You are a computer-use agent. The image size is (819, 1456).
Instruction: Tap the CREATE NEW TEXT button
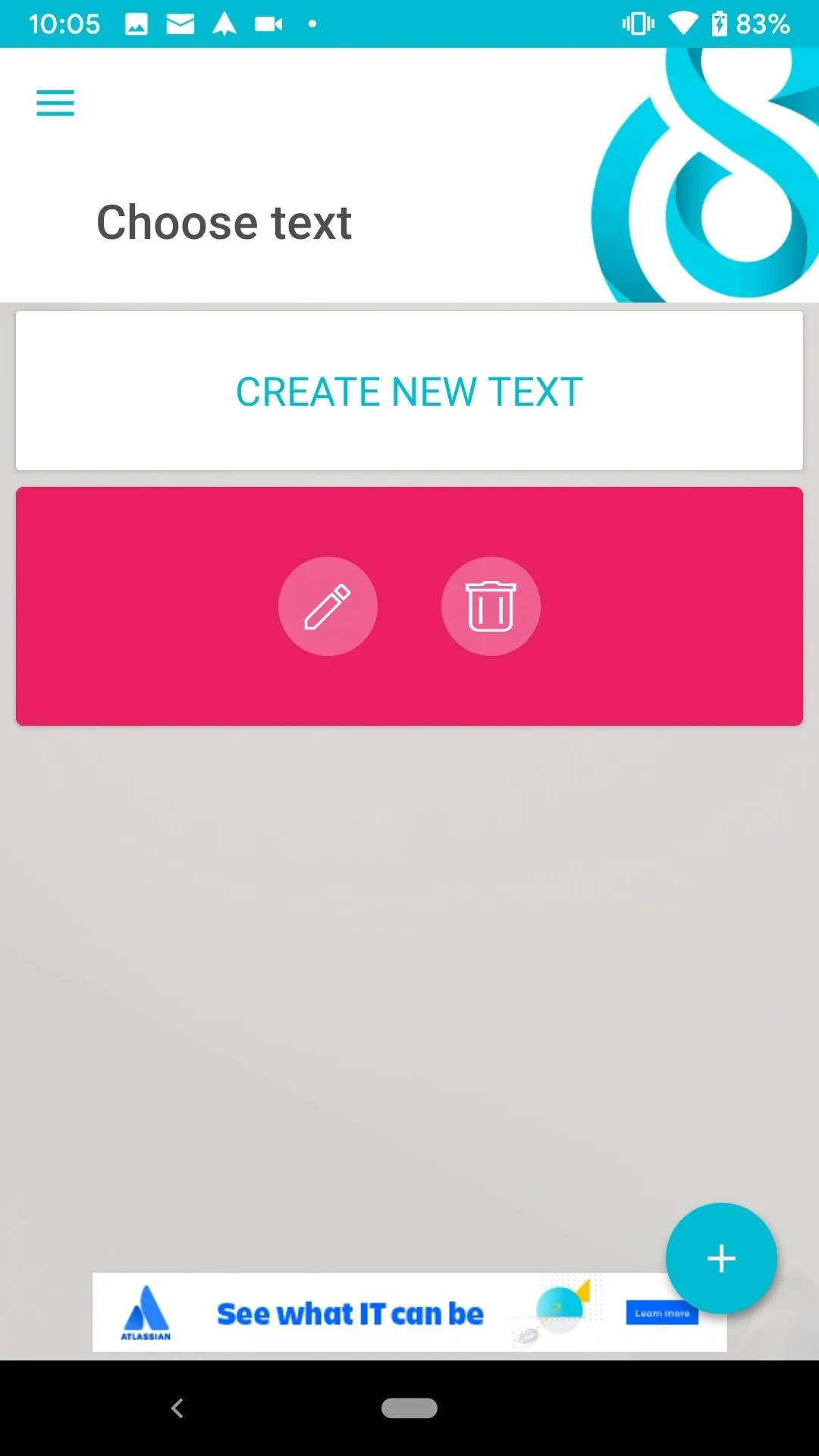[x=409, y=391]
